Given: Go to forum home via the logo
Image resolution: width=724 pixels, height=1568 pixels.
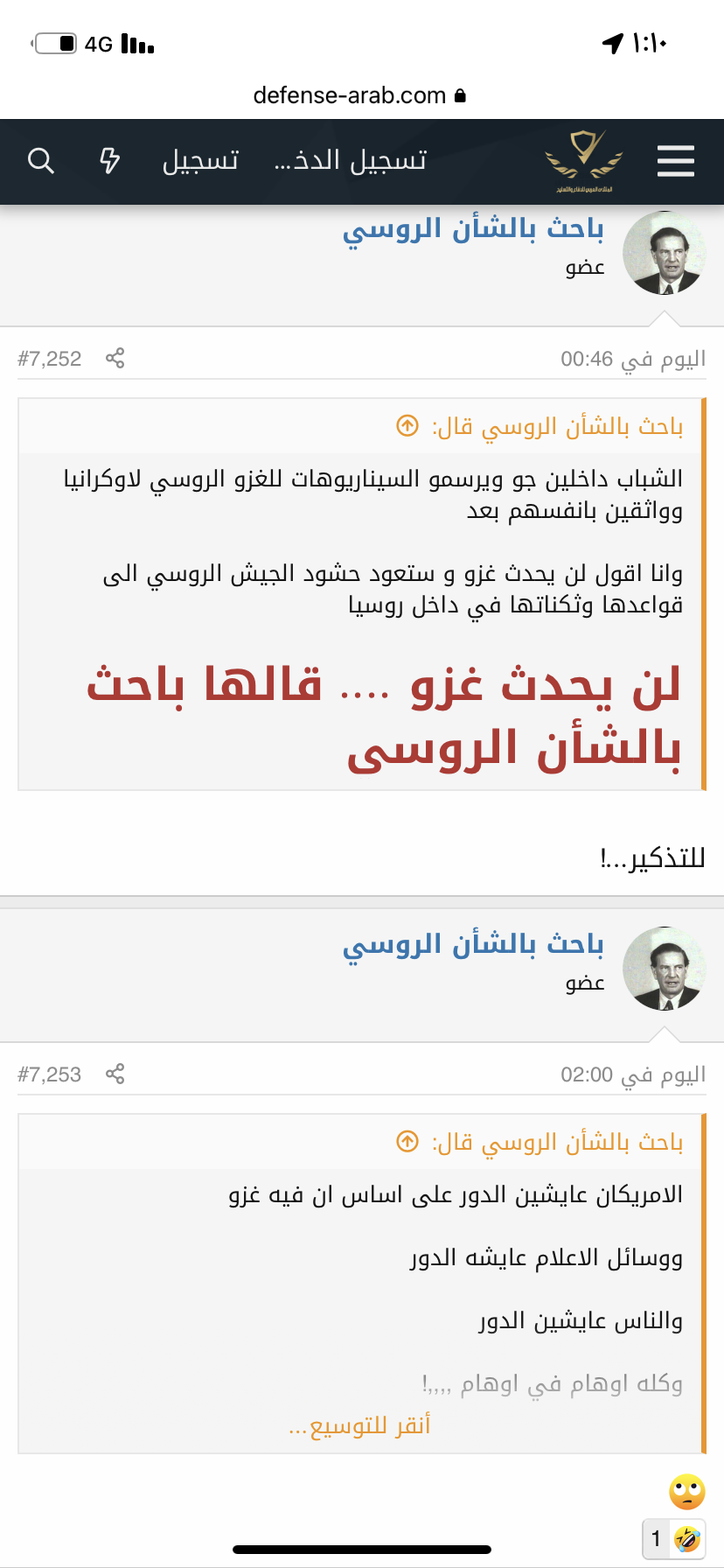Looking at the screenshot, I should [x=583, y=161].
